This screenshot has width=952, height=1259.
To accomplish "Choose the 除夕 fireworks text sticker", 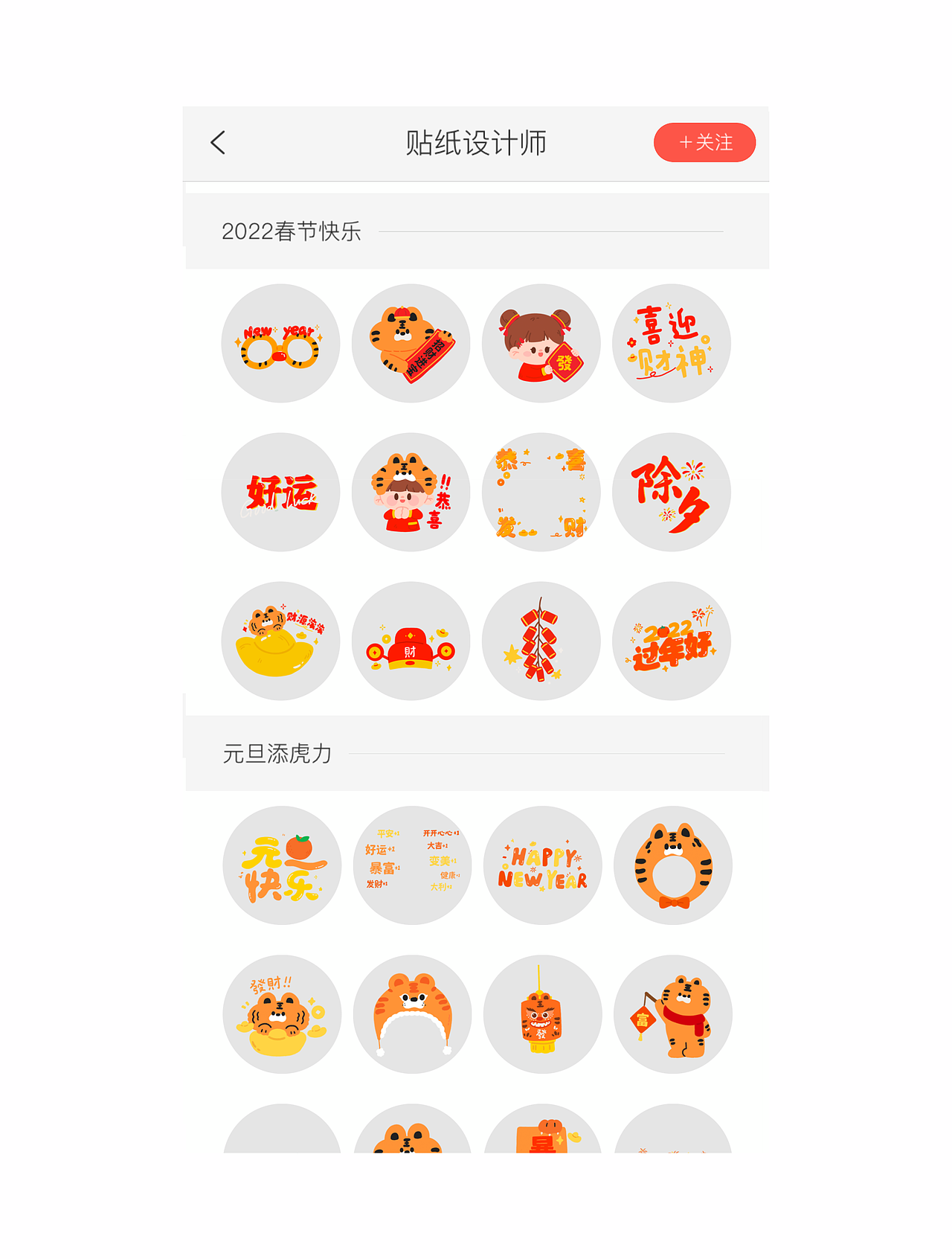I will [x=672, y=491].
